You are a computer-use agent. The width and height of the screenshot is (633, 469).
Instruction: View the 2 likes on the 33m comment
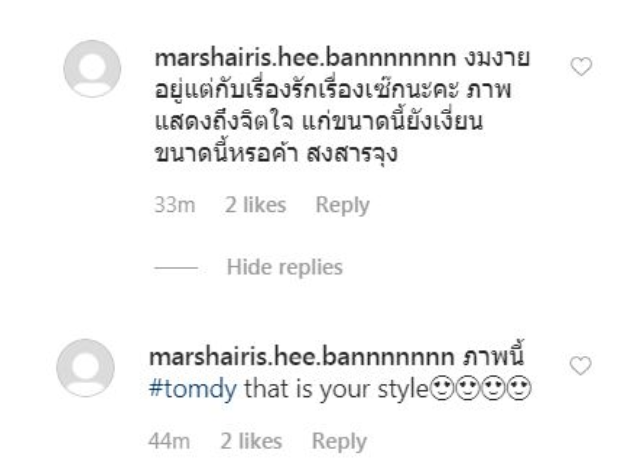[256, 206]
